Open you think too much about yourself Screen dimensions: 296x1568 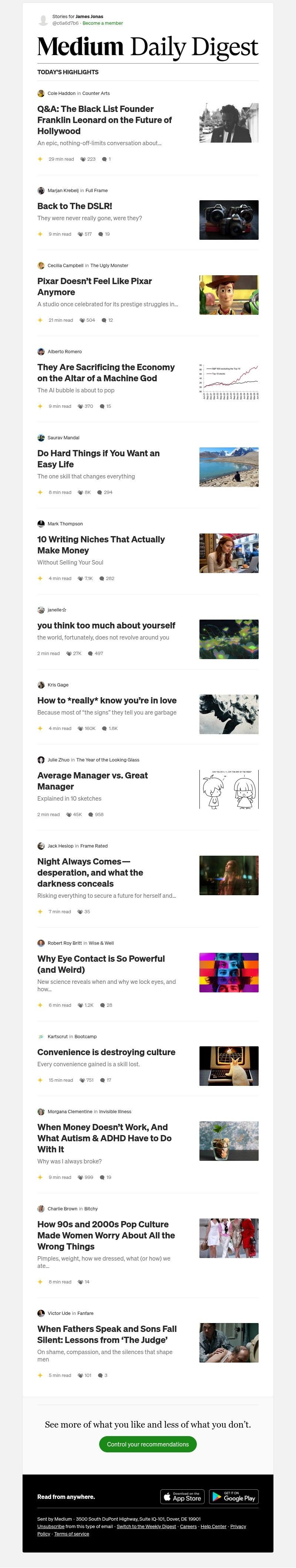pyautogui.click(x=106, y=625)
